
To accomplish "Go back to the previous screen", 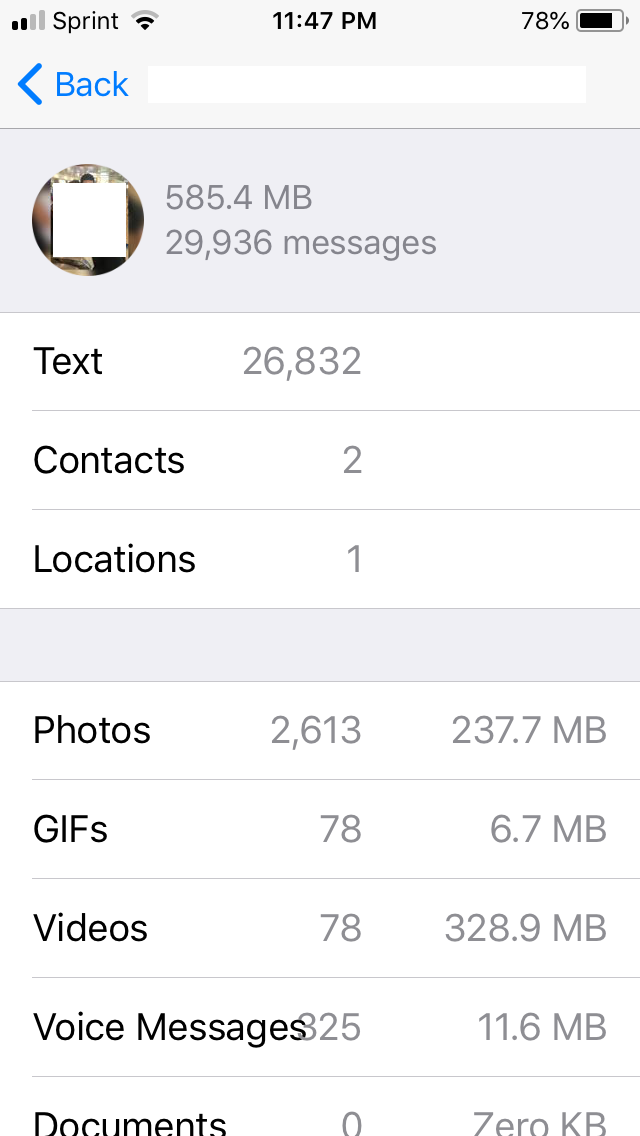I will pyautogui.click(x=72, y=85).
